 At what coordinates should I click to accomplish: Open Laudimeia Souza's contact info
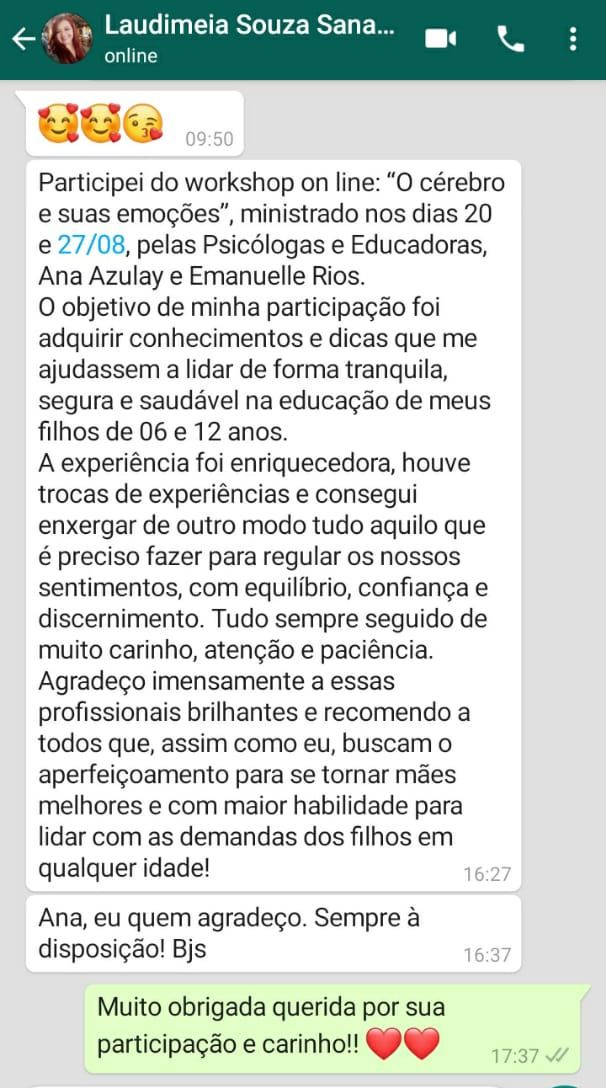248,38
